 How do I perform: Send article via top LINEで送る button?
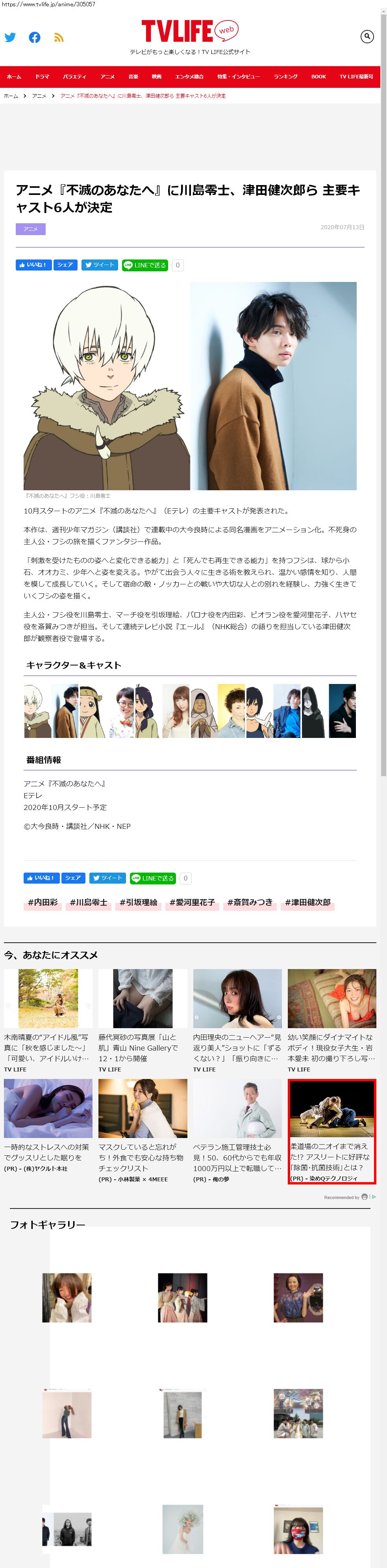tap(145, 265)
